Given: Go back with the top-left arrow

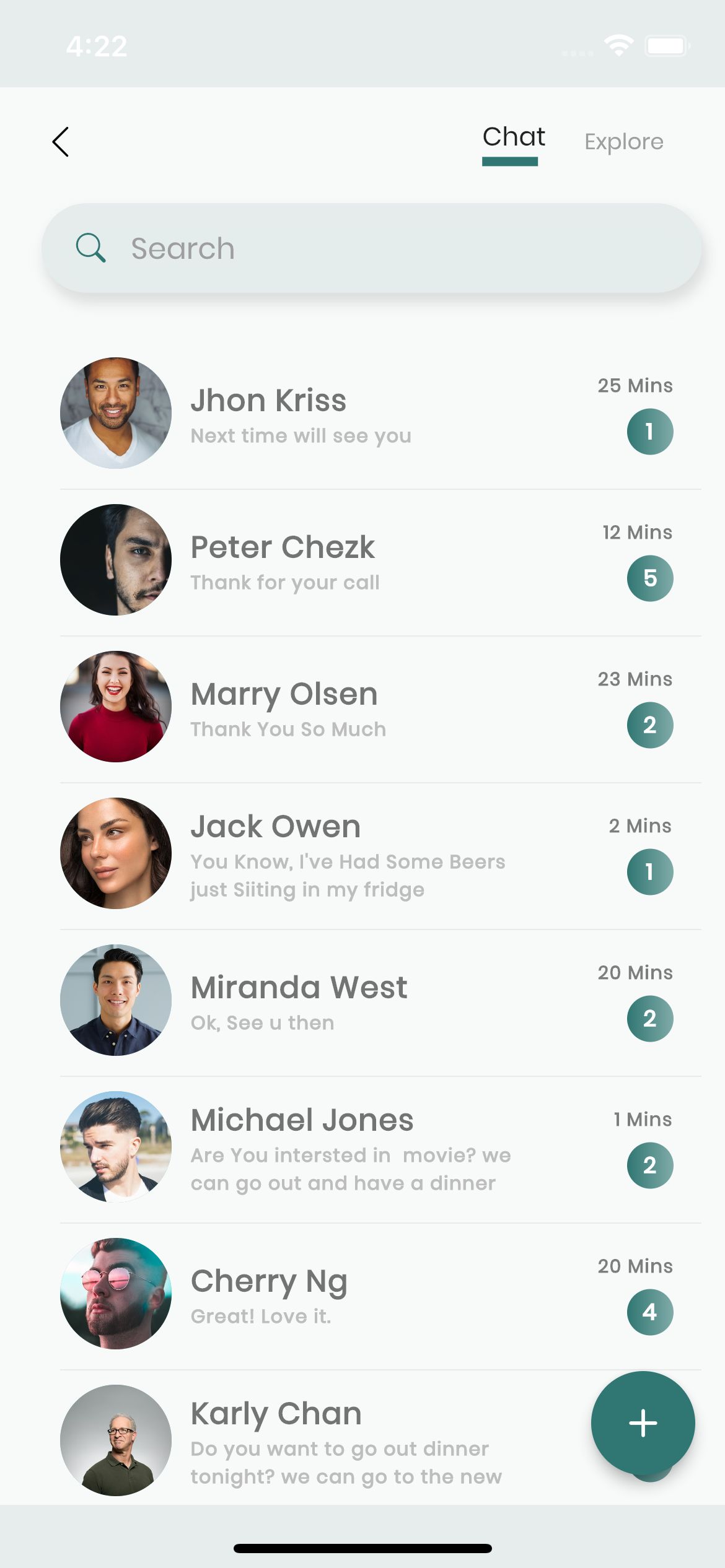Looking at the screenshot, I should [x=60, y=142].
